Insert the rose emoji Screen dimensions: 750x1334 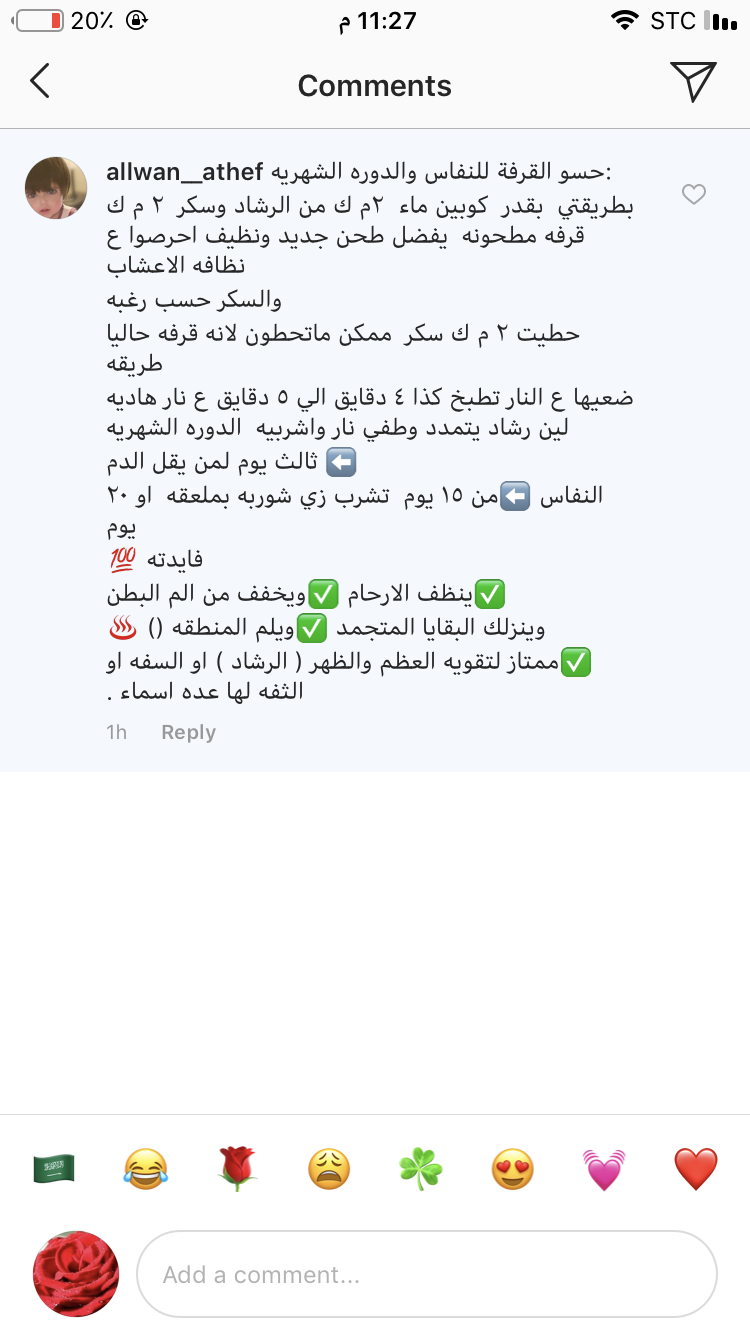[238, 1168]
